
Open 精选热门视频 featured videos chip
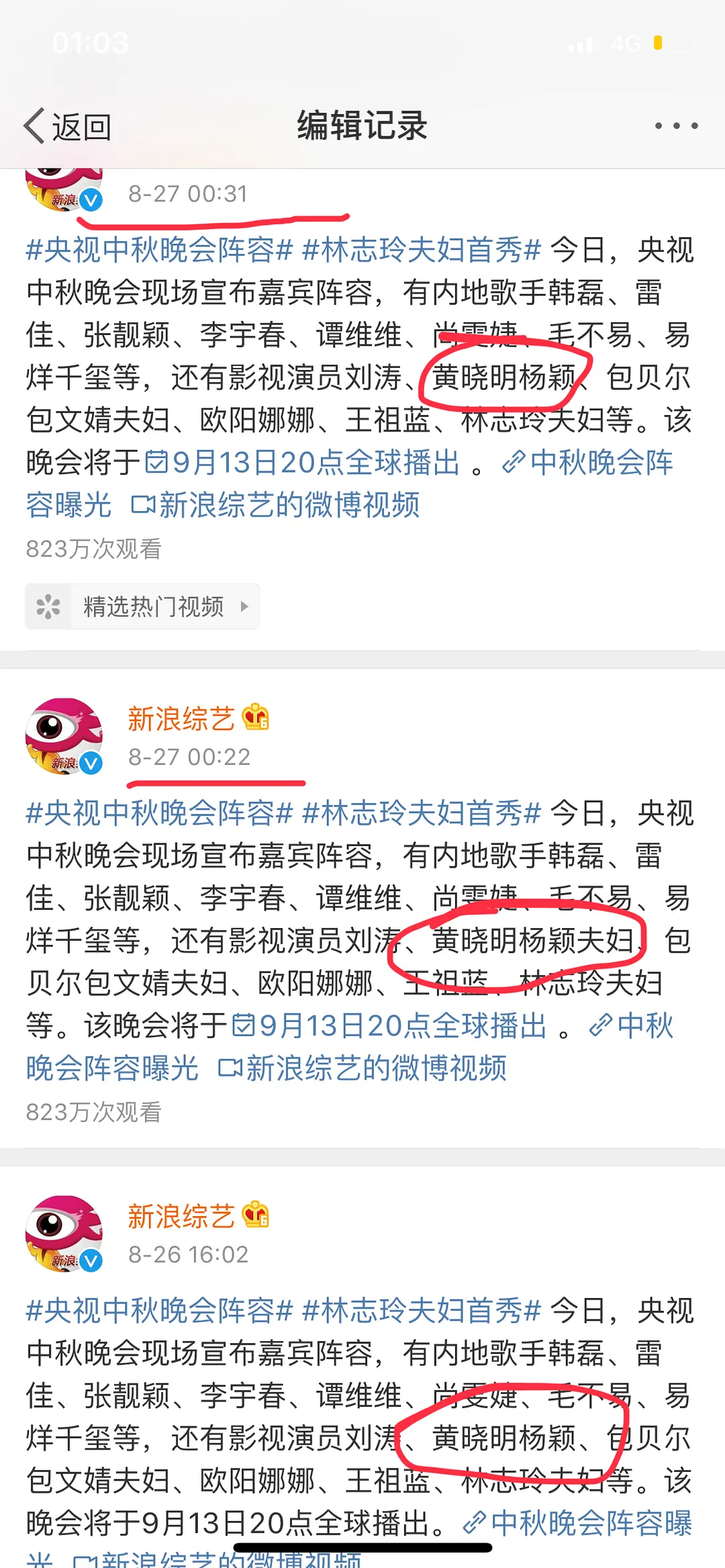point(142,606)
